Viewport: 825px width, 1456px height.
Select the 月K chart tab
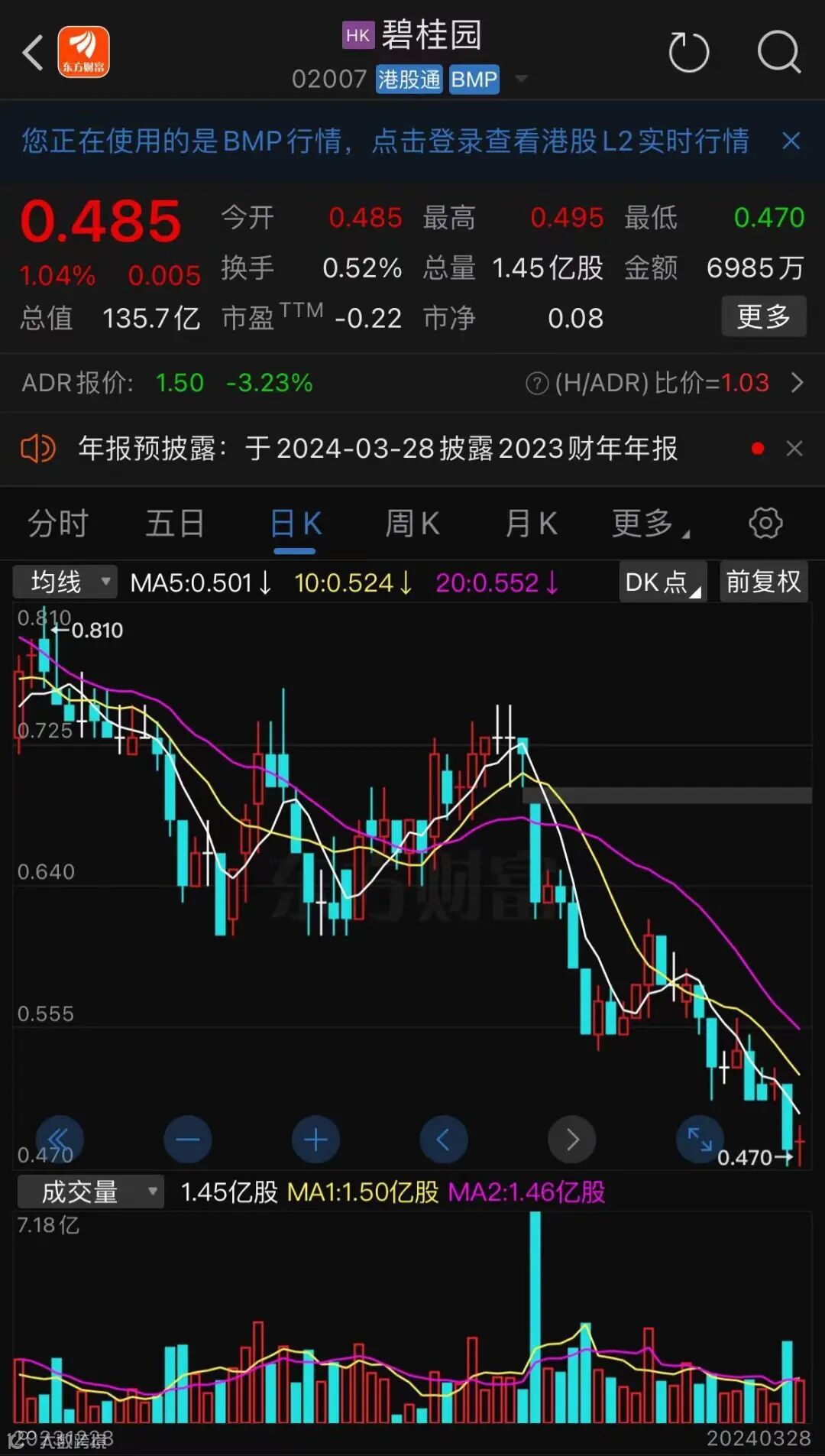(531, 524)
